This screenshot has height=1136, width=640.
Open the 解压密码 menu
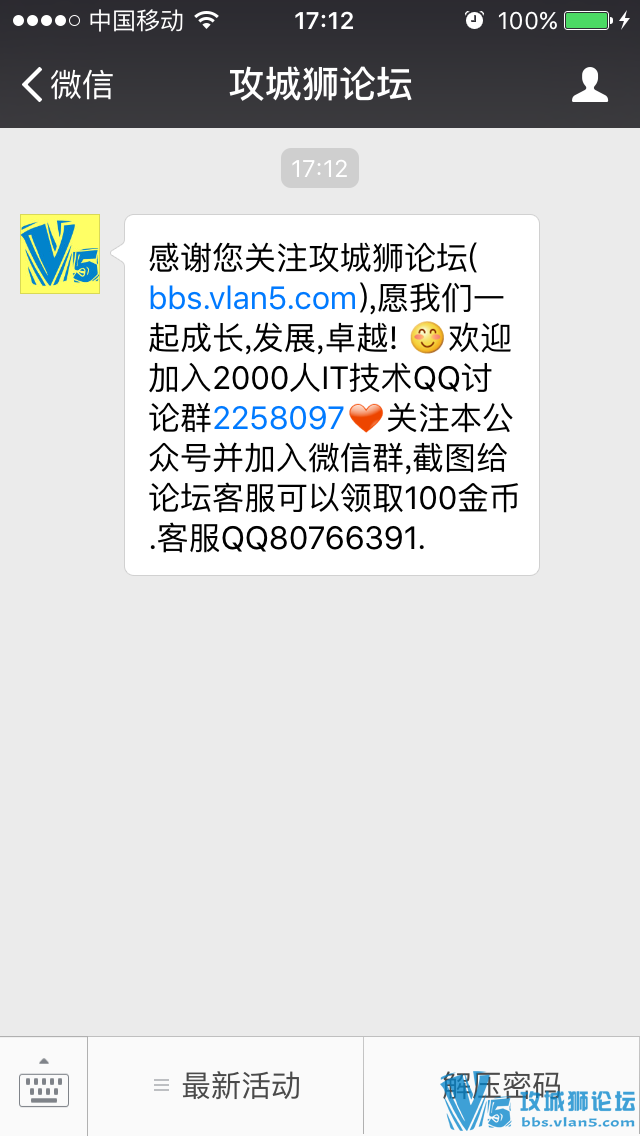pyautogui.click(x=501, y=1084)
